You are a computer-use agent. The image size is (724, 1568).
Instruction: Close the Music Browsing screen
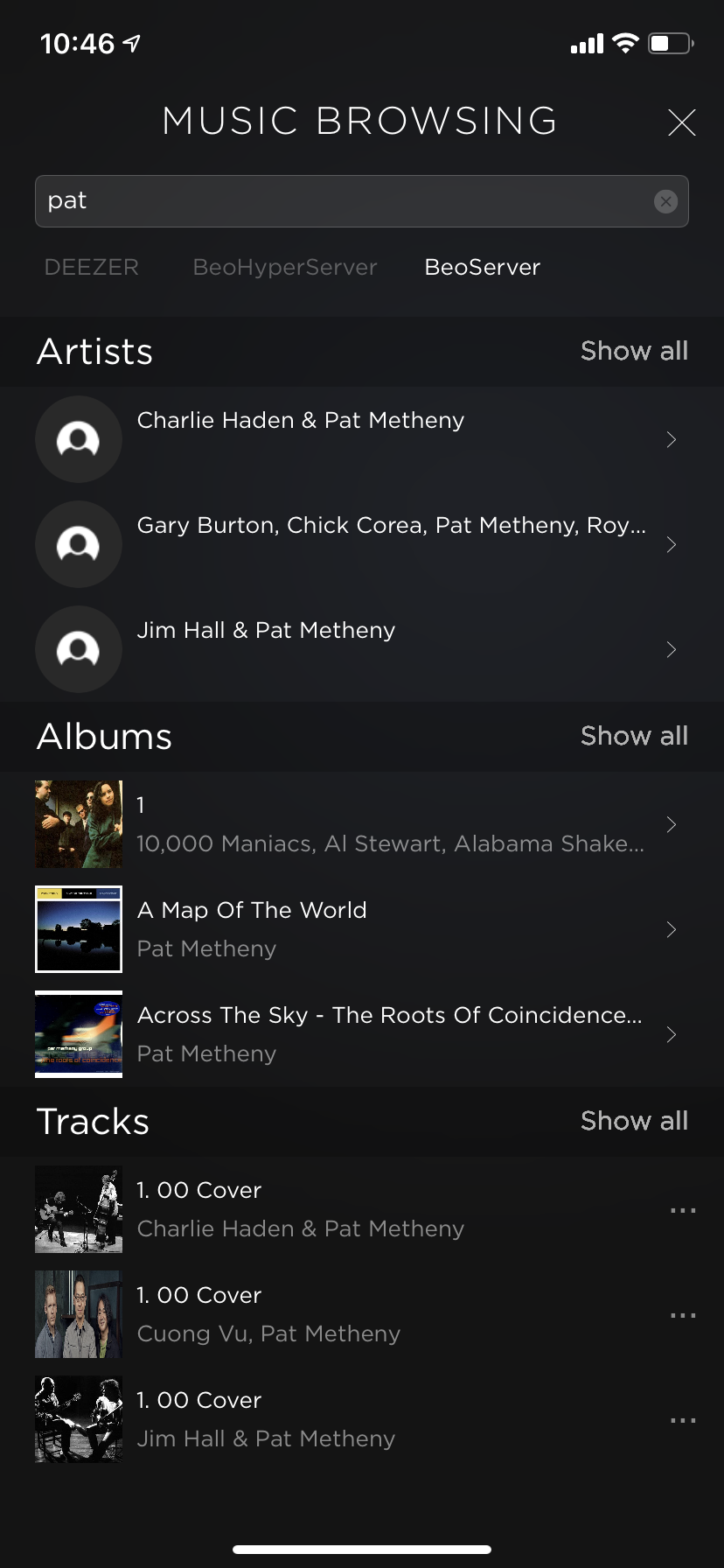681,122
